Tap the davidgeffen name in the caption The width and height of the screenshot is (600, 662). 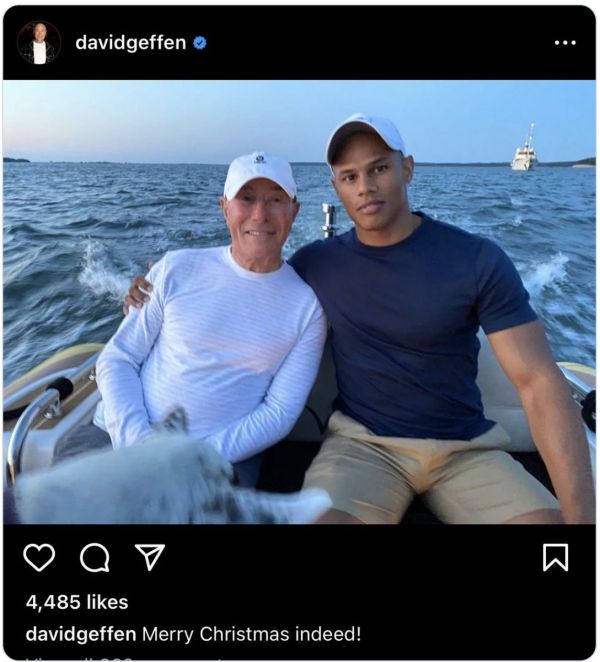(x=81, y=634)
